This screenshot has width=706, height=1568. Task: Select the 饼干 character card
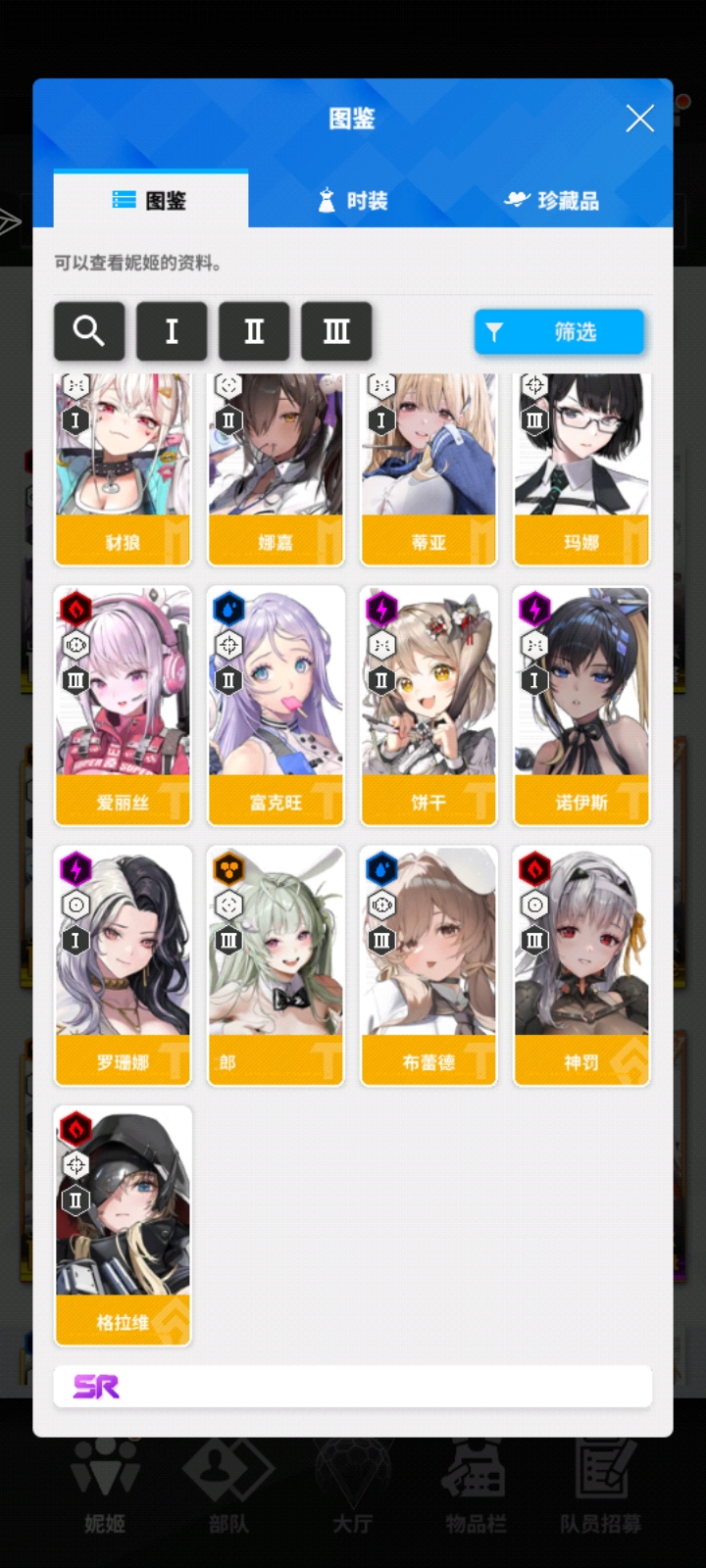[x=429, y=706]
